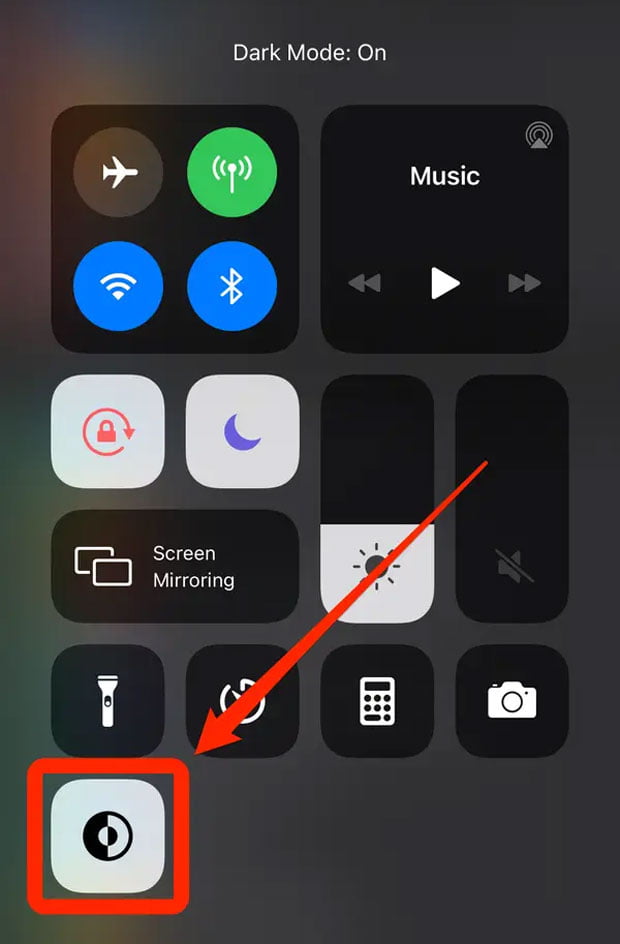Launch the Calculator
Viewport: 620px width, 944px height.
coord(377,701)
